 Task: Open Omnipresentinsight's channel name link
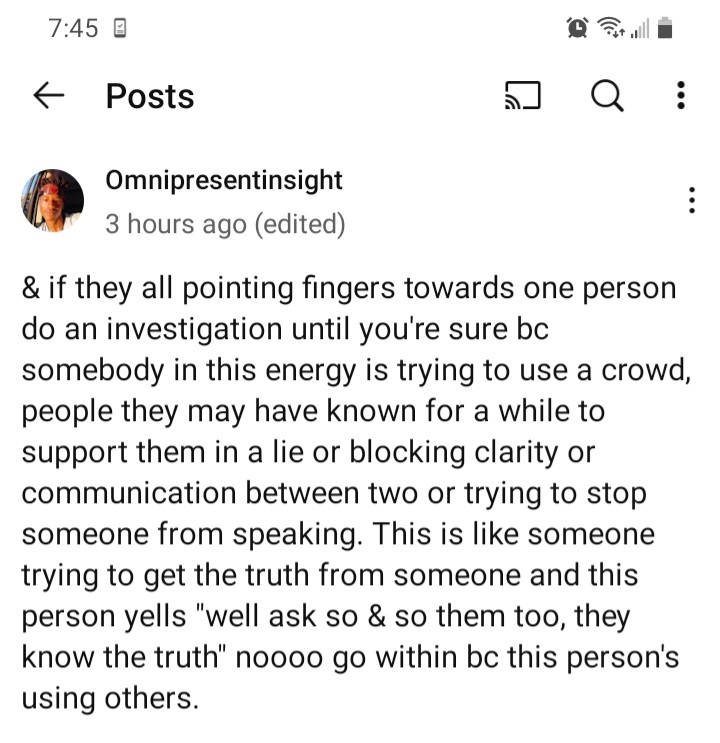(x=224, y=180)
